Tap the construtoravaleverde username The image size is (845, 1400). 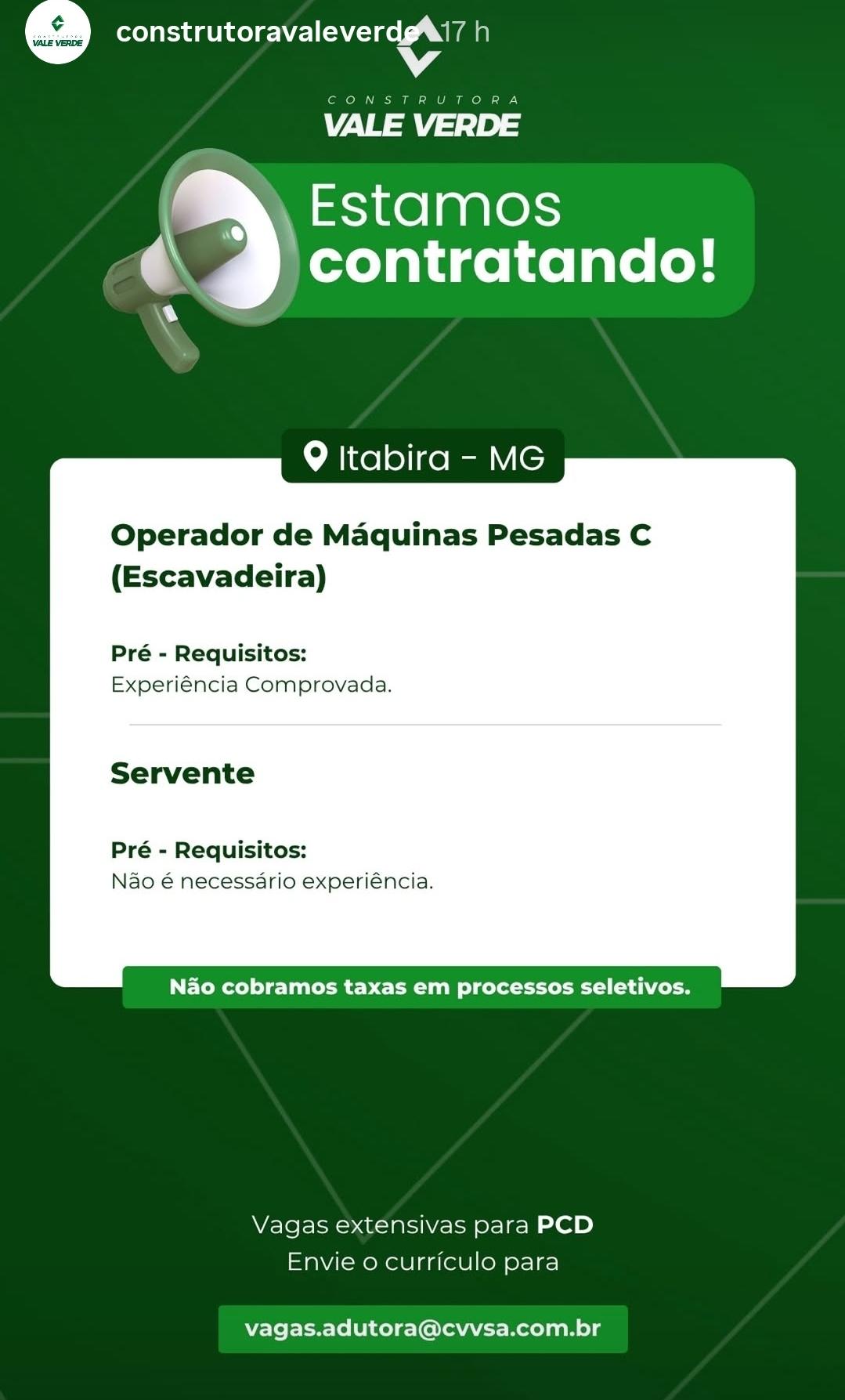tap(268, 31)
